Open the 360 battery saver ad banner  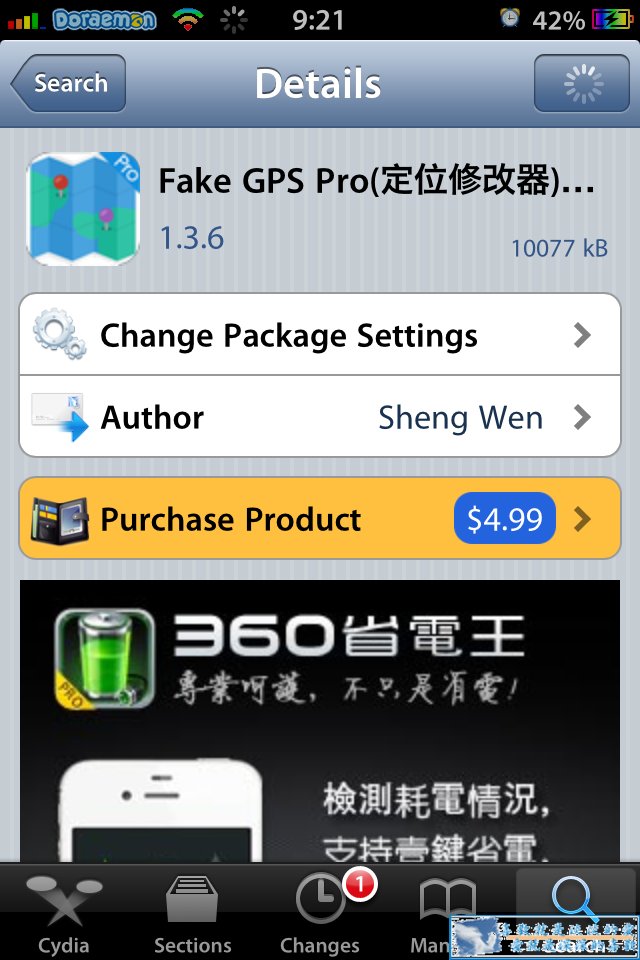[x=320, y=720]
